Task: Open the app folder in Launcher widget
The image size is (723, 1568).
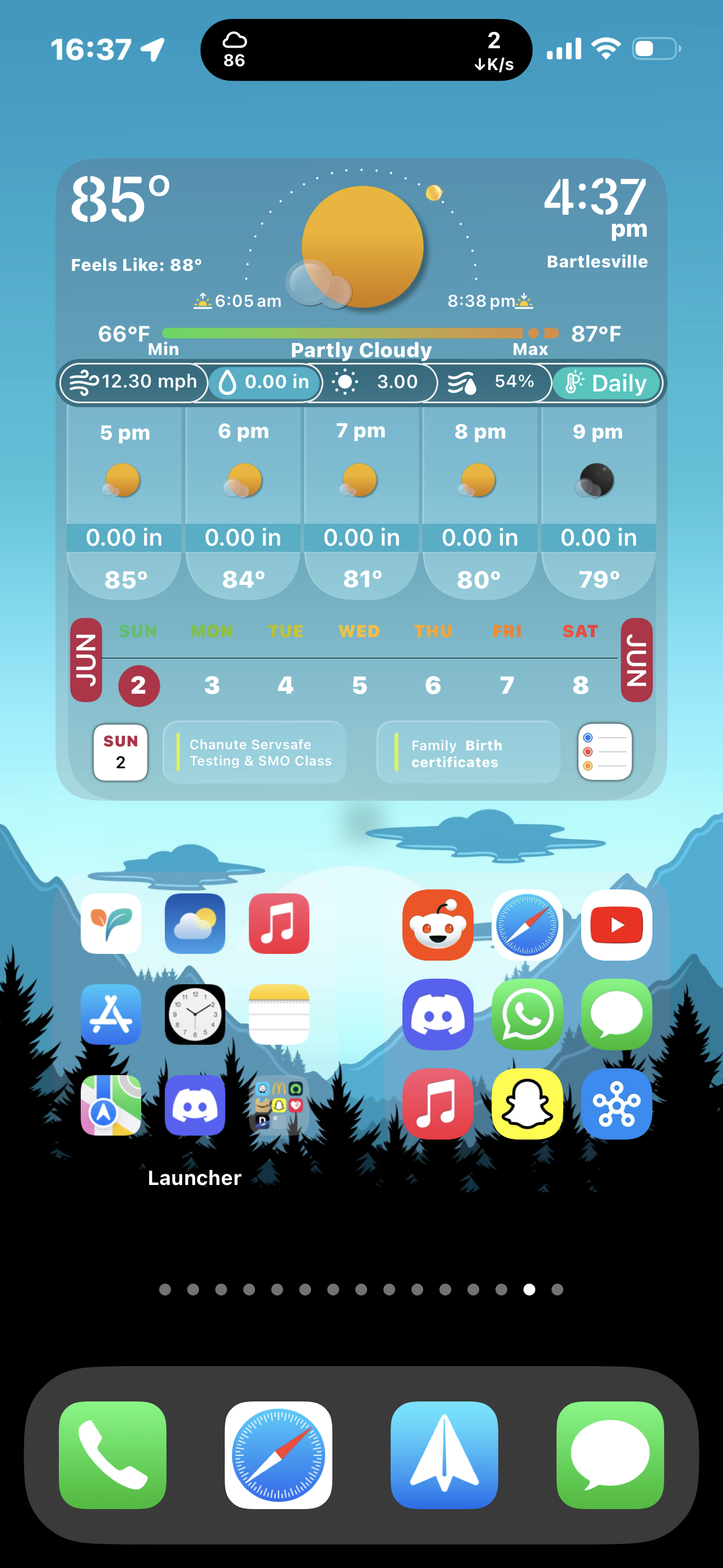Action: [279, 1105]
